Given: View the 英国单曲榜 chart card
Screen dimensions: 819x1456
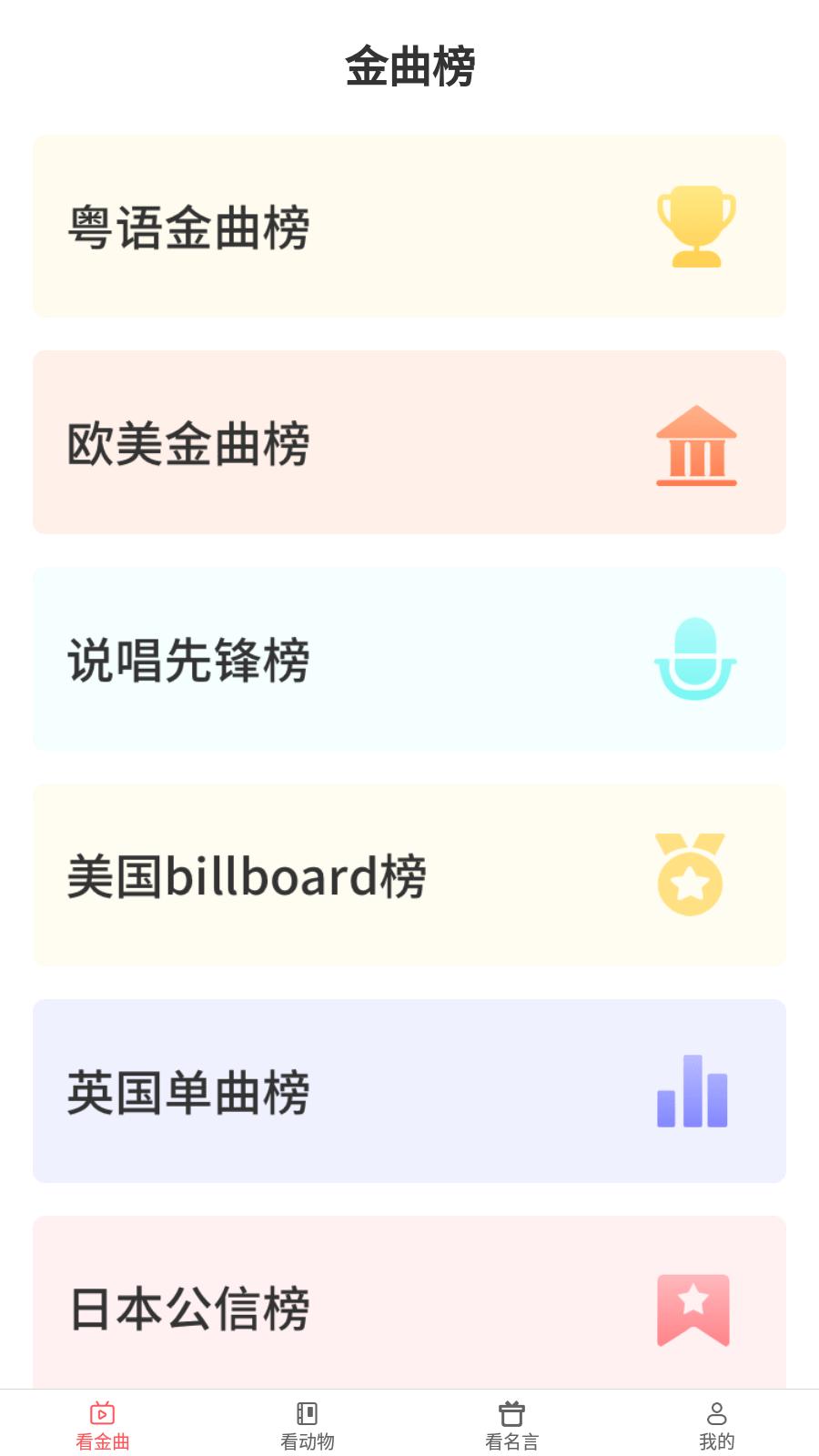Looking at the screenshot, I should (x=409, y=1091).
